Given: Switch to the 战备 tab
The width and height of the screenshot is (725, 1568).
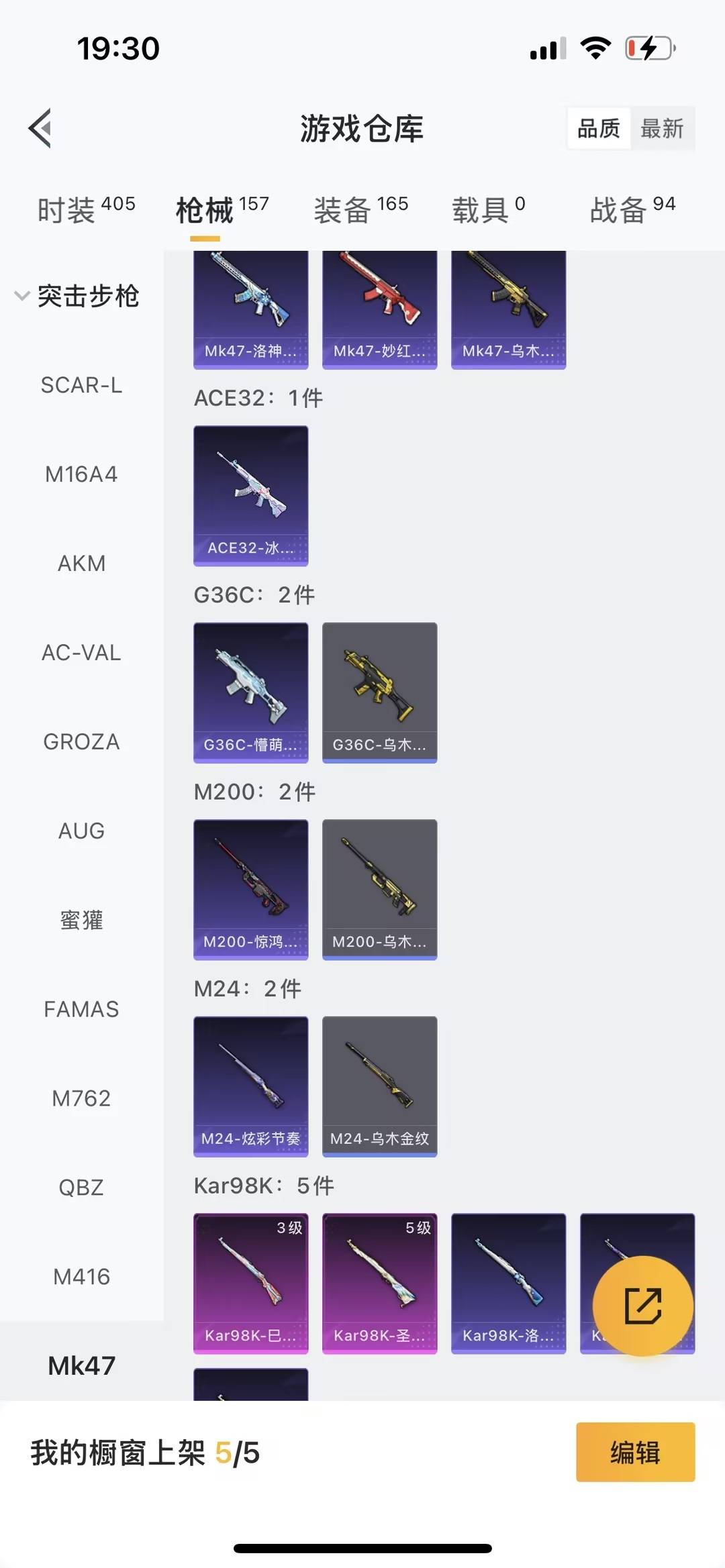Looking at the screenshot, I should coord(632,210).
